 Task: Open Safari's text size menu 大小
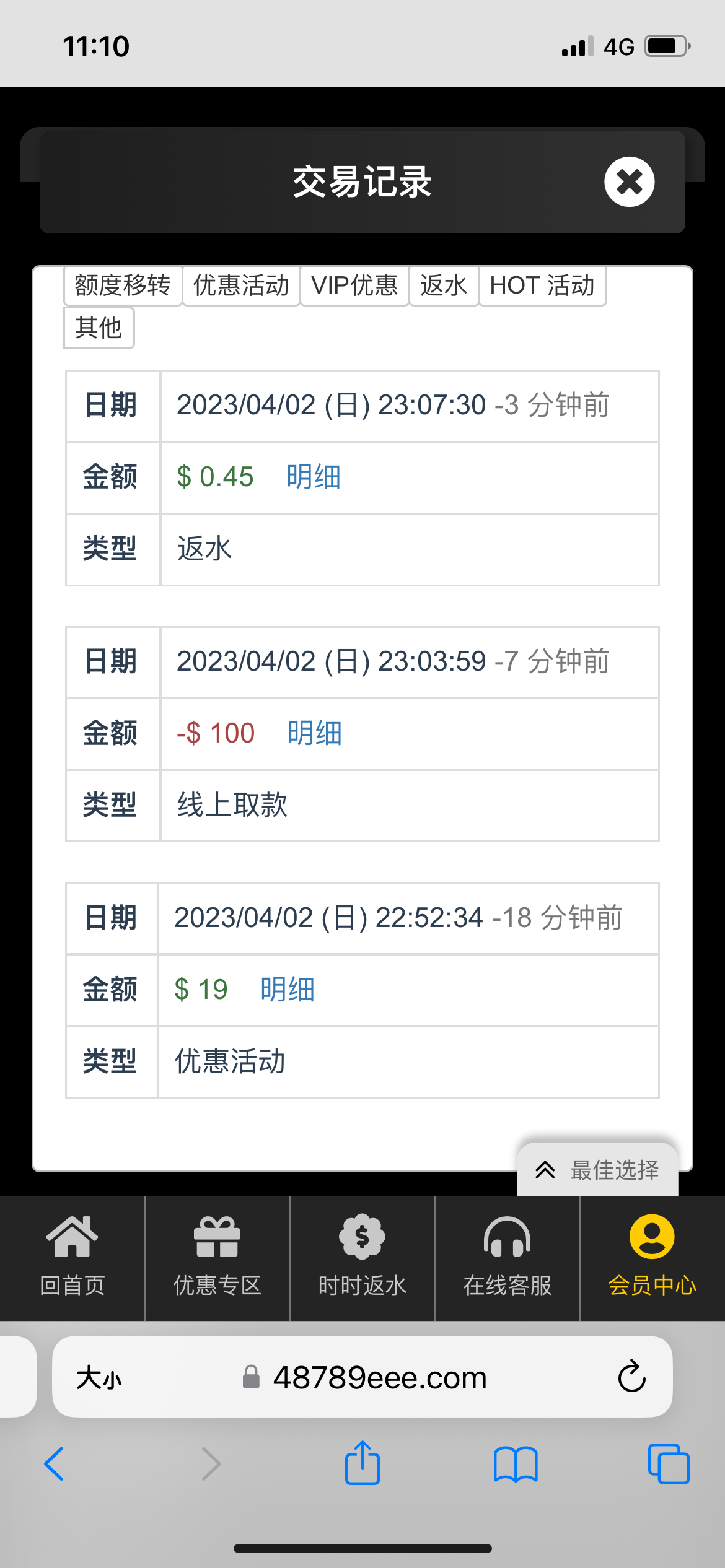pyautogui.click(x=99, y=1378)
